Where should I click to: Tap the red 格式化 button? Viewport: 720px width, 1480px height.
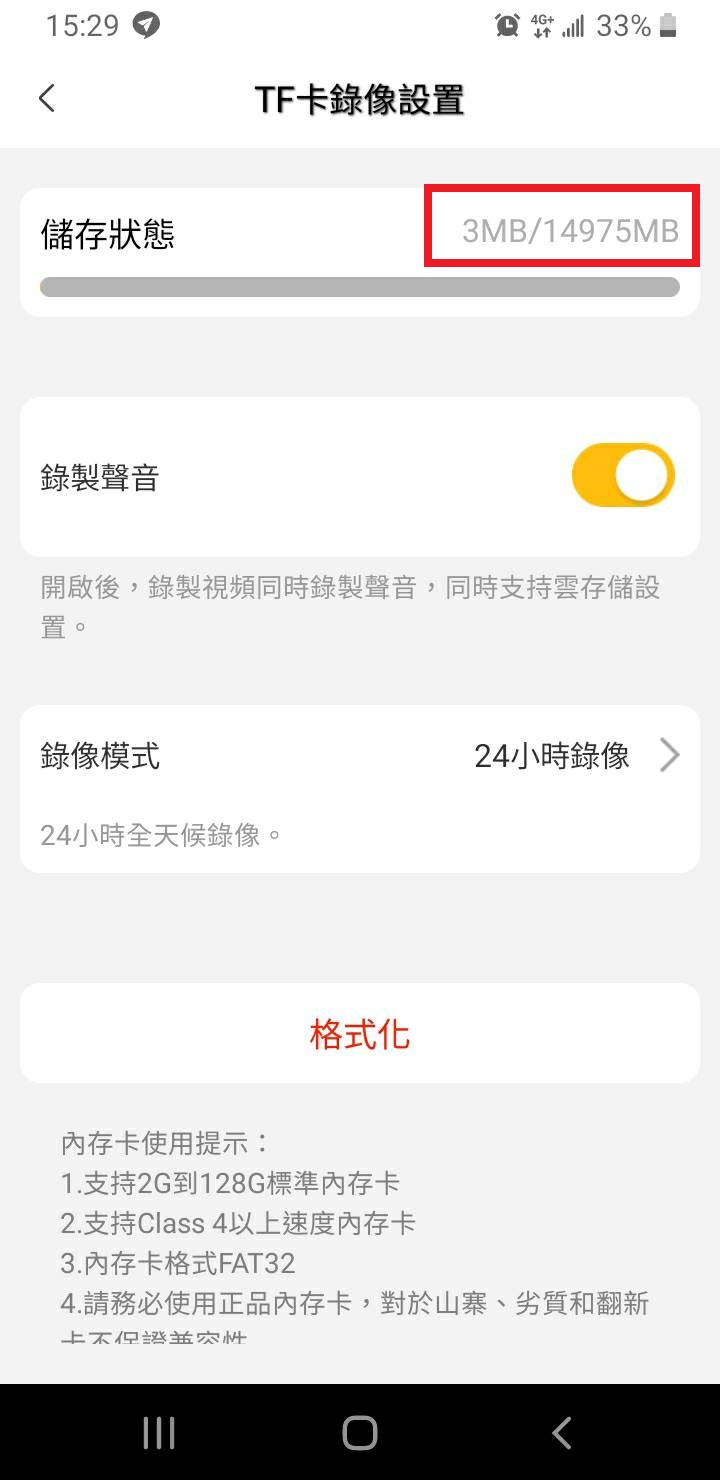tap(360, 1034)
